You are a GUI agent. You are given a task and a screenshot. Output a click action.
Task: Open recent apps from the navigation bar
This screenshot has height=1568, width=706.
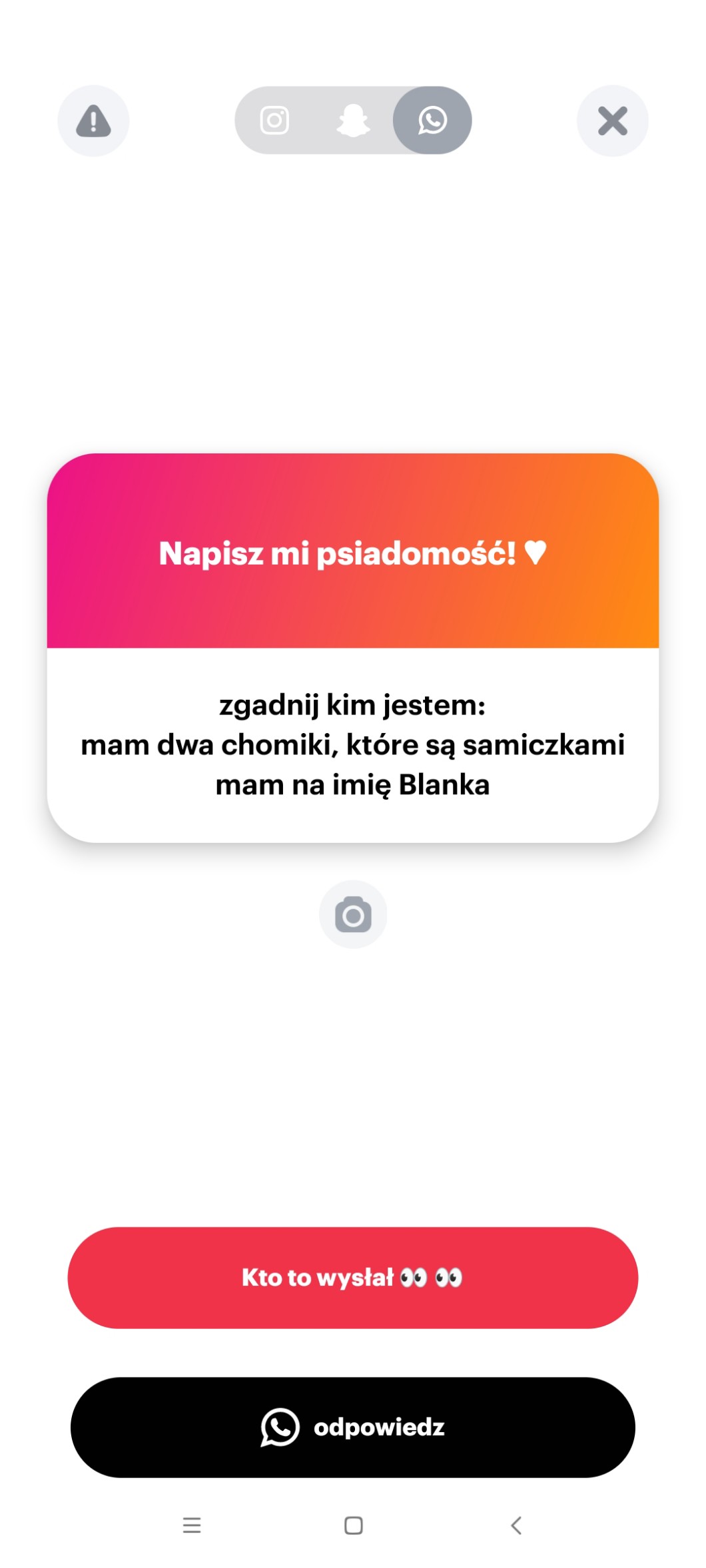192,1525
